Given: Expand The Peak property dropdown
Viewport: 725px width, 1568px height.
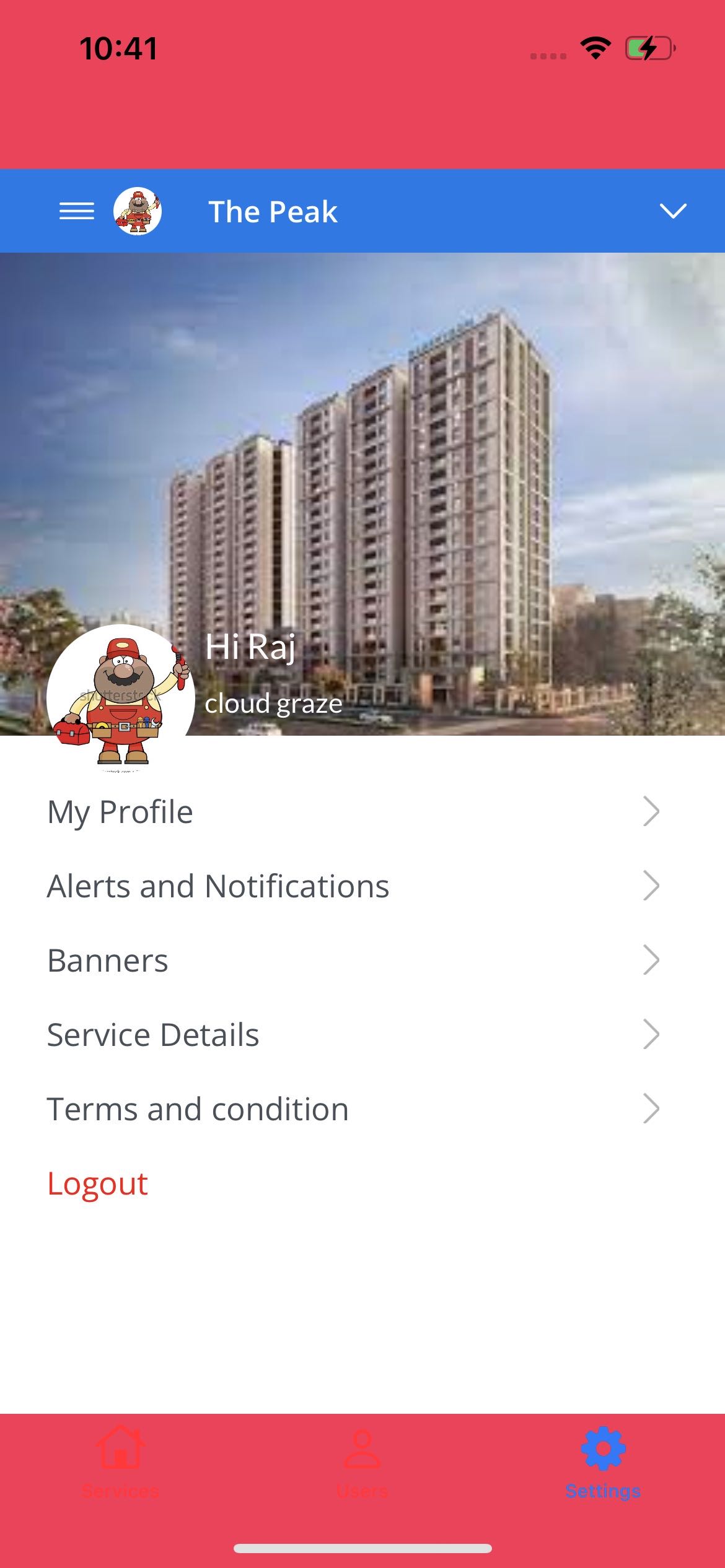Looking at the screenshot, I should coord(673,211).
